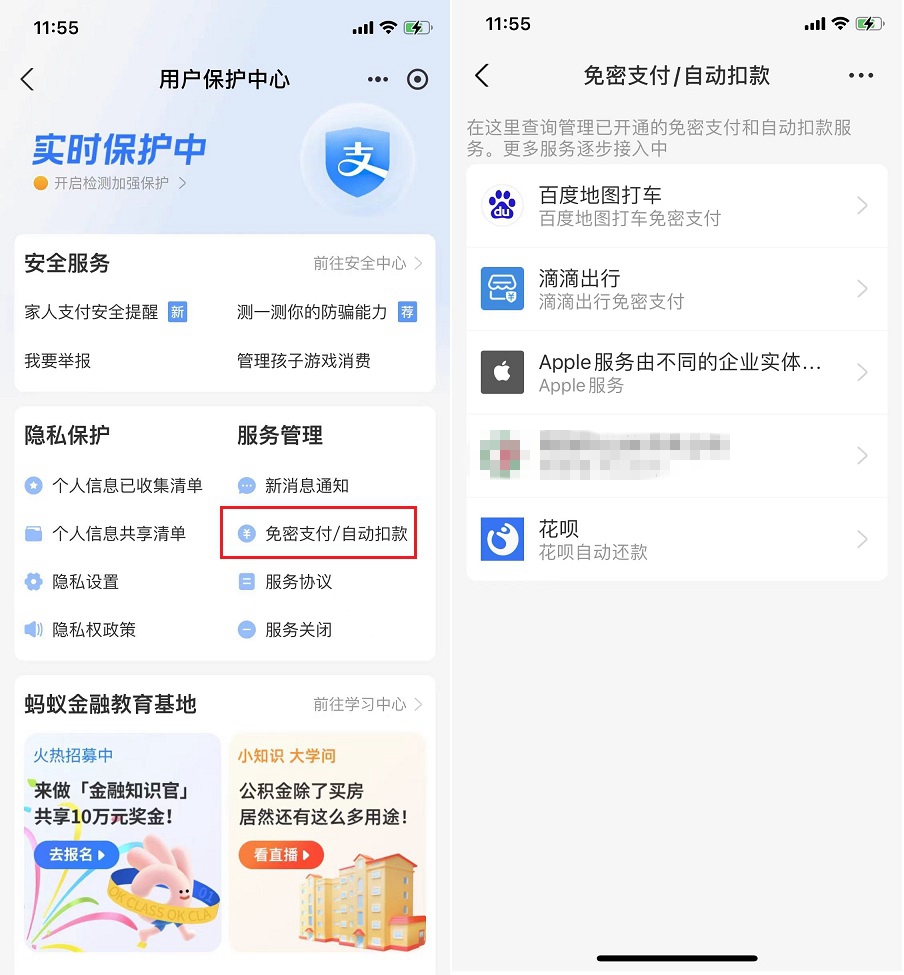
Task: Tap the 去报名 button
Action: coord(75,855)
